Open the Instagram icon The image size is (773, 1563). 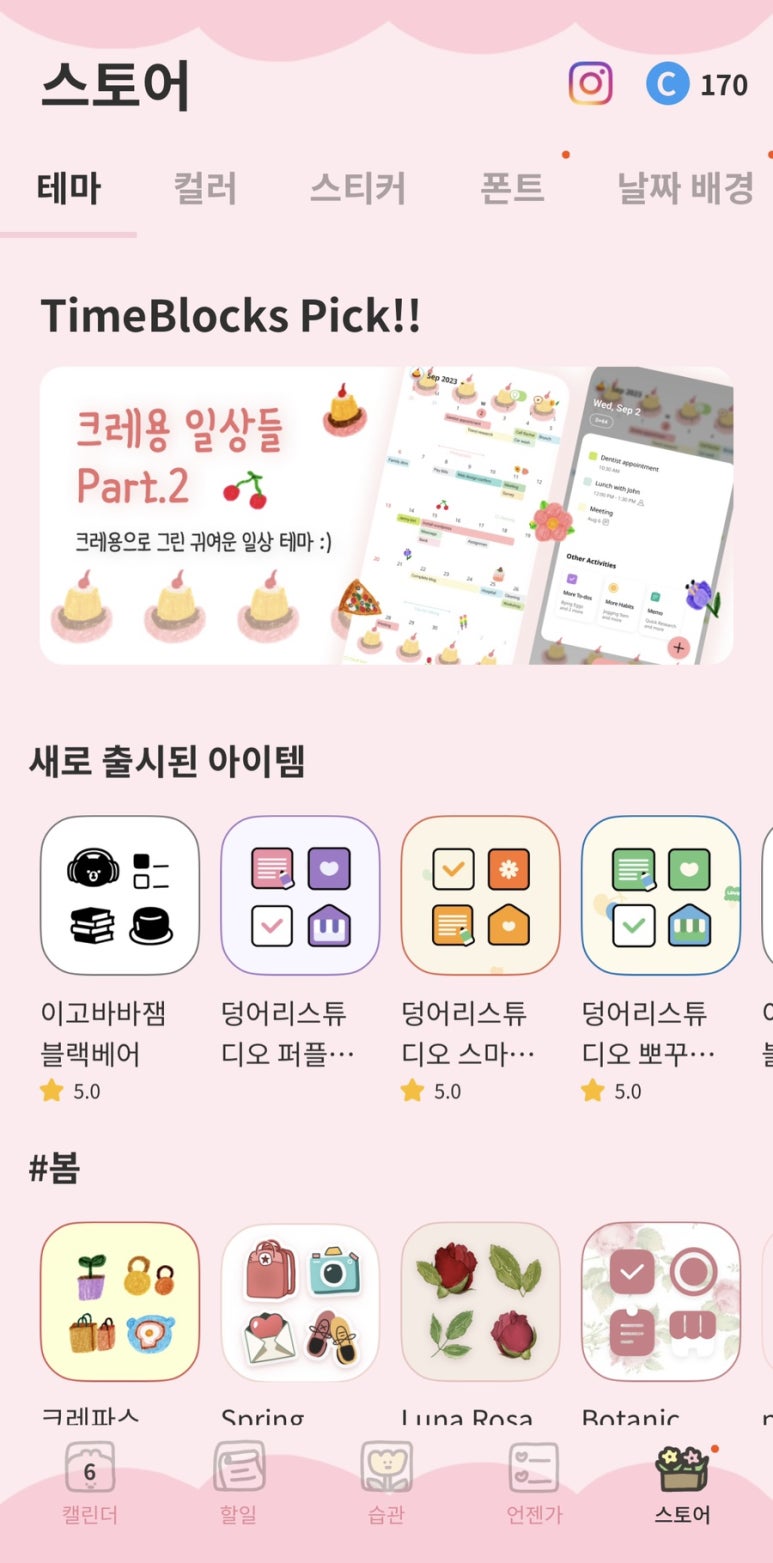(590, 84)
